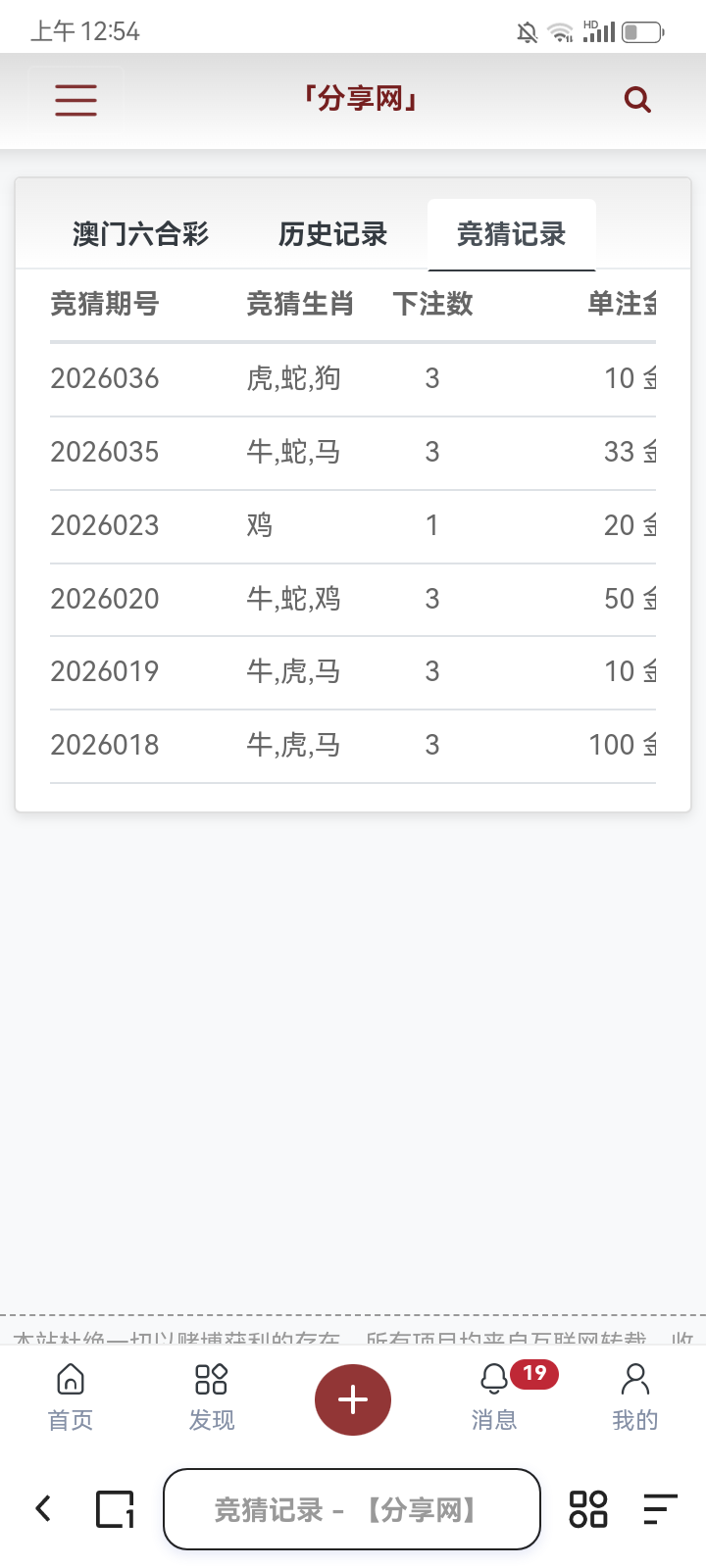The width and height of the screenshot is (706, 1568).
Task: Open 消息 to view 19 unread notifications
Action: coord(493,1399)
